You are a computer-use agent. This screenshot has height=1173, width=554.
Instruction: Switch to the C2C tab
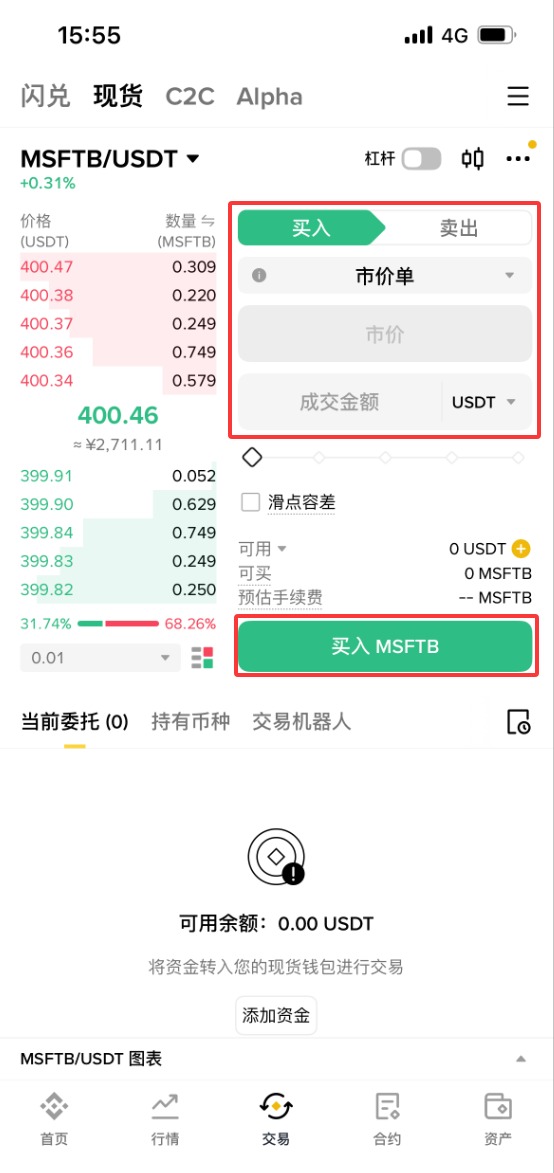(190, 97)
